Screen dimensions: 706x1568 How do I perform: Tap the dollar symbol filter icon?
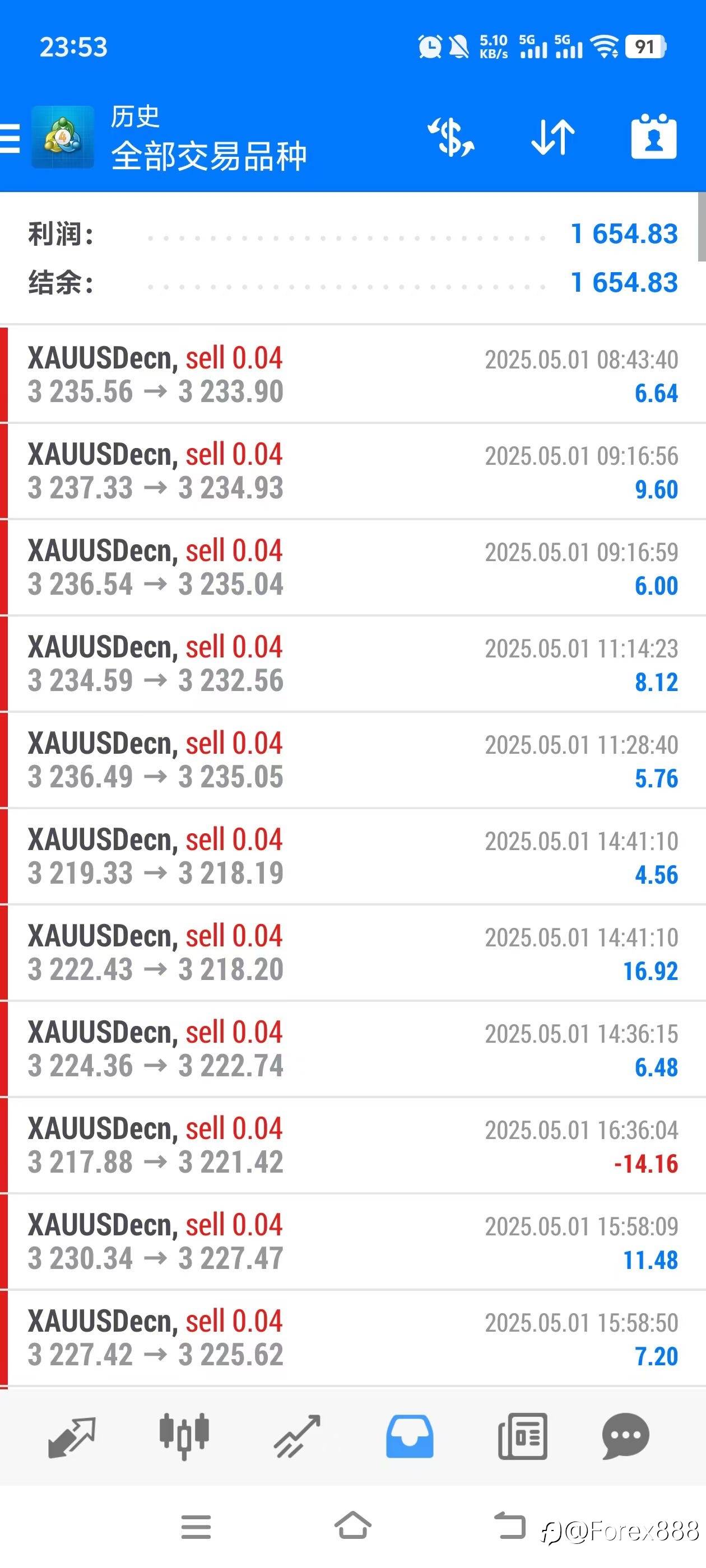452,138
